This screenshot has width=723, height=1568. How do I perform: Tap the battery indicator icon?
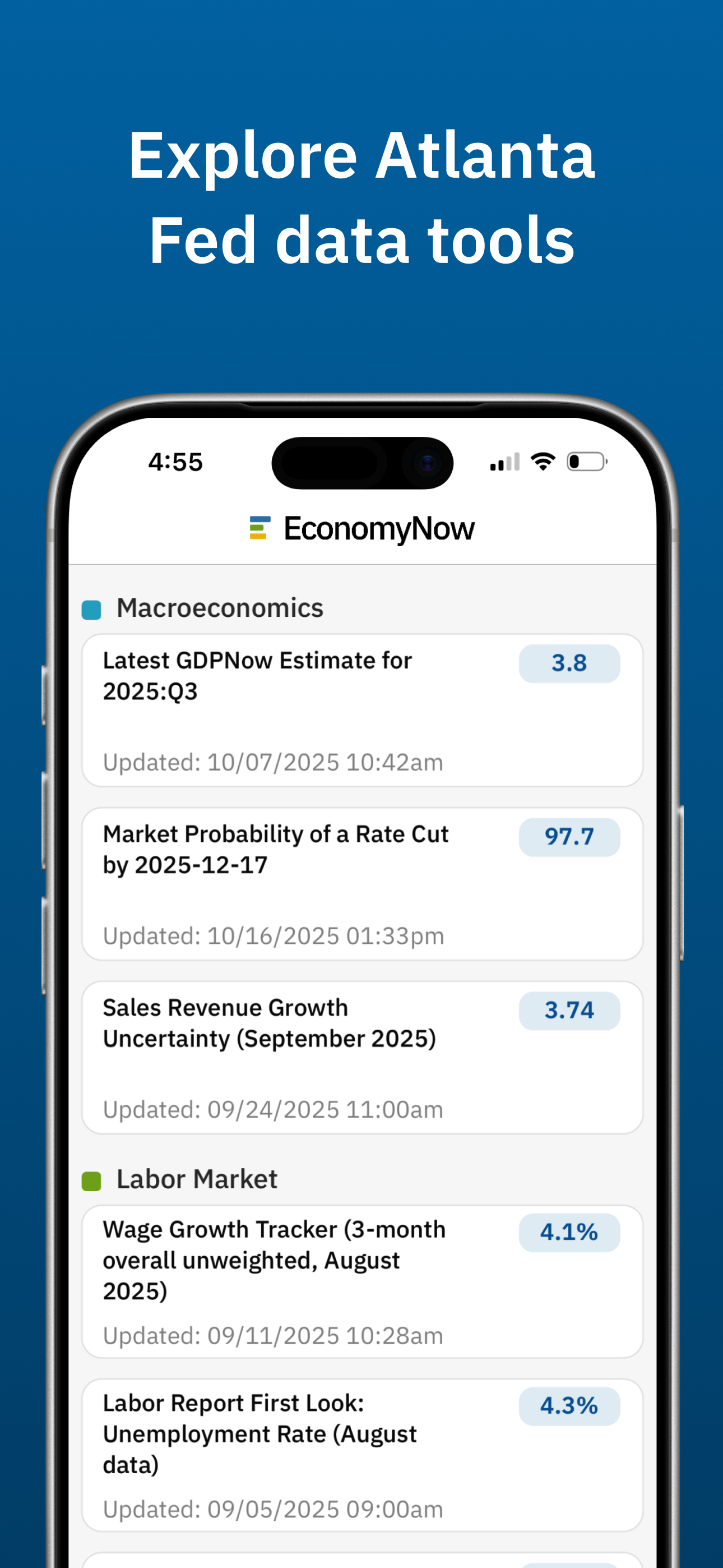(x=586, y=462)
